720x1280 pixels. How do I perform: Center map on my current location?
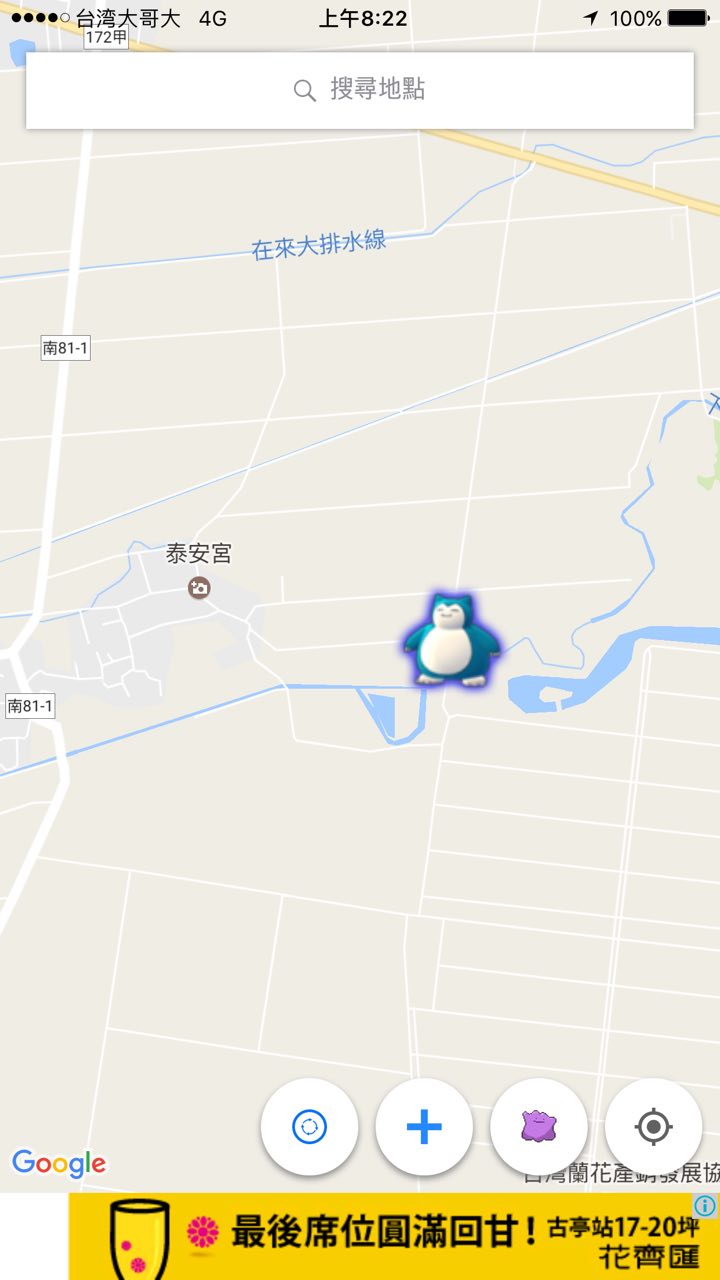(x=653, y=1127)
